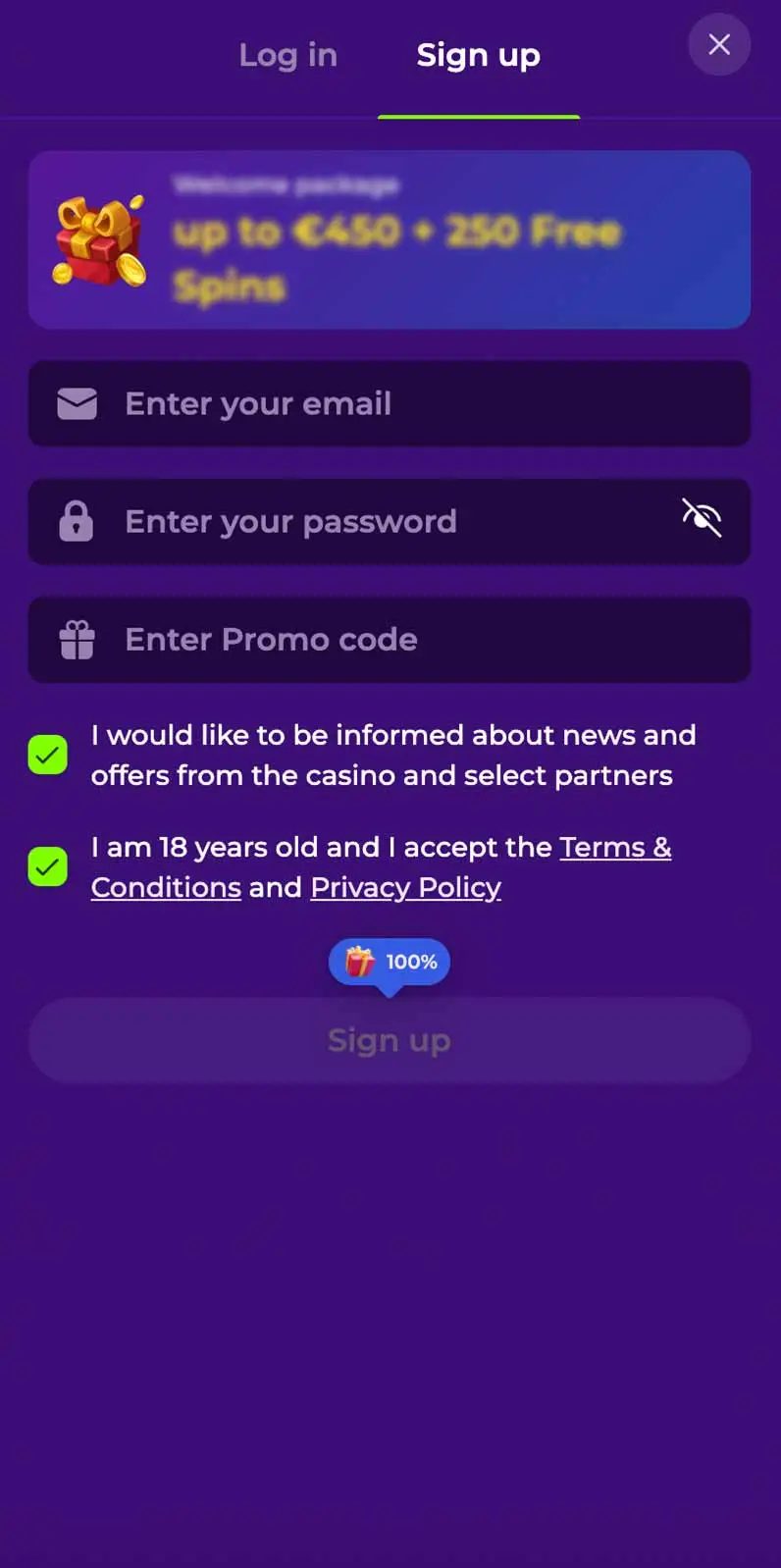Image resolution: width=781 pixels, height=1568 pixels.
Task: Uncheck the 18 years old agreement checkbox
Action: click(x=48, y=866)
